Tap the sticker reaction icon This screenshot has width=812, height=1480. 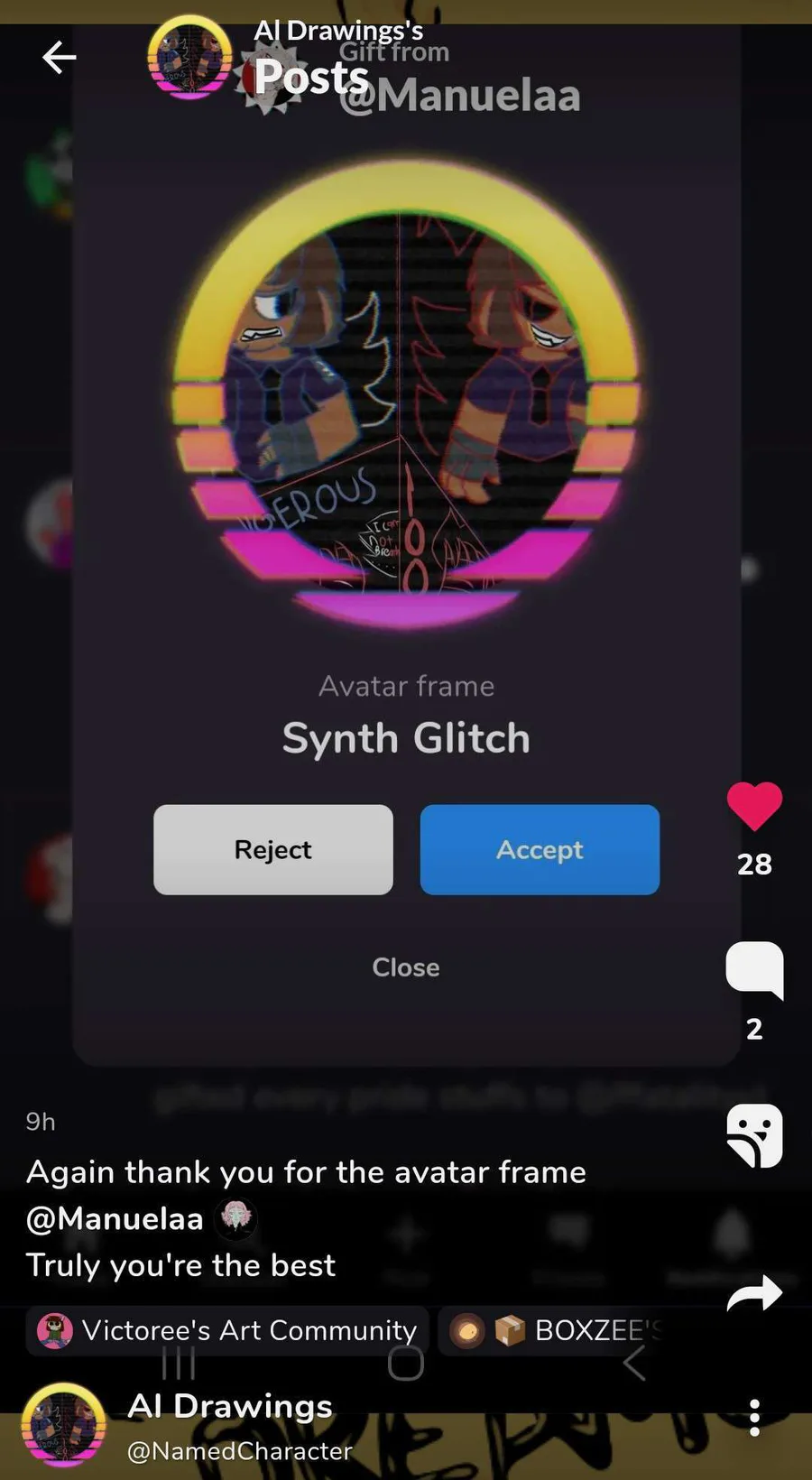(x=754, y=1135)
